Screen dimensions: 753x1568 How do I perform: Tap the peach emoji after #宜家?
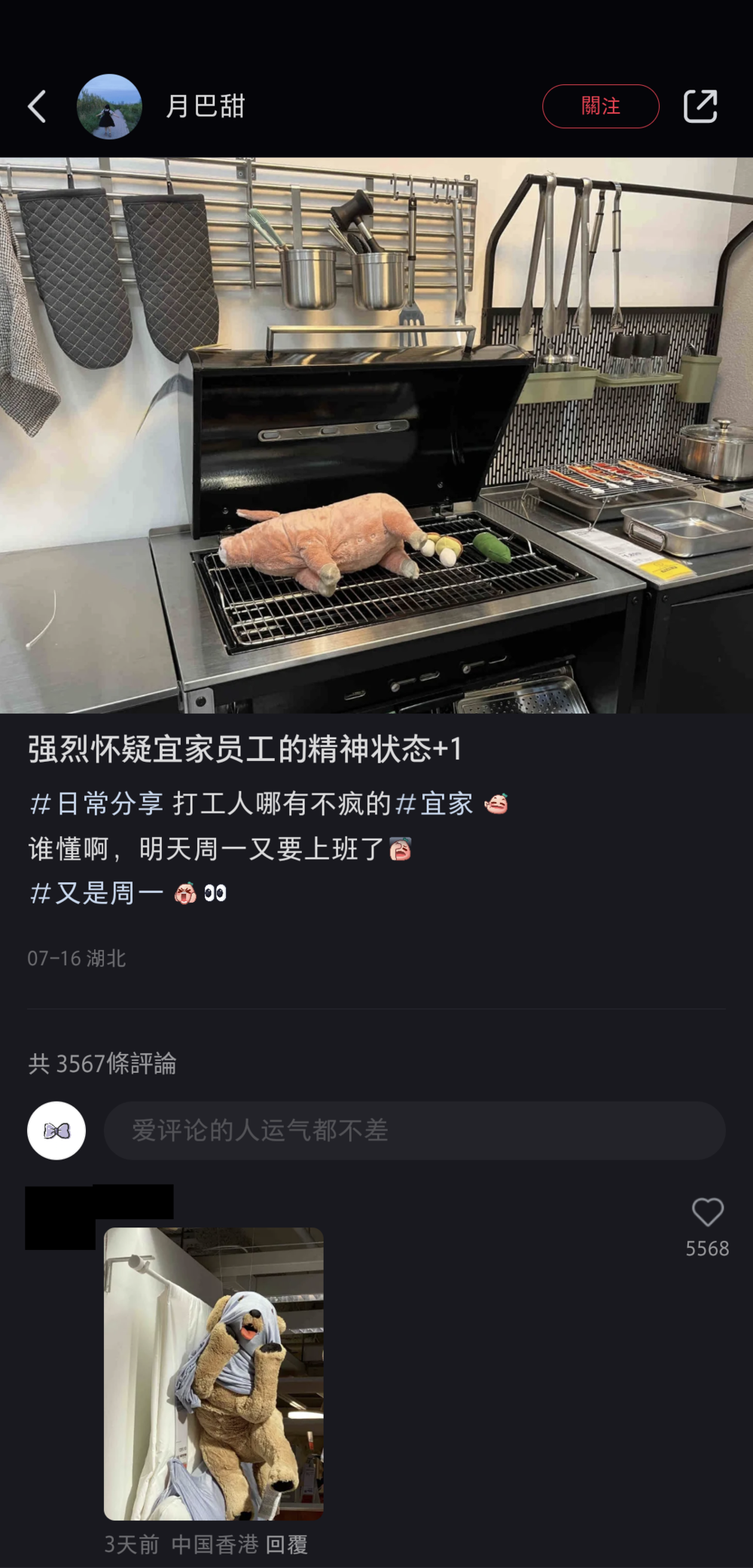(x=498, y=803)
